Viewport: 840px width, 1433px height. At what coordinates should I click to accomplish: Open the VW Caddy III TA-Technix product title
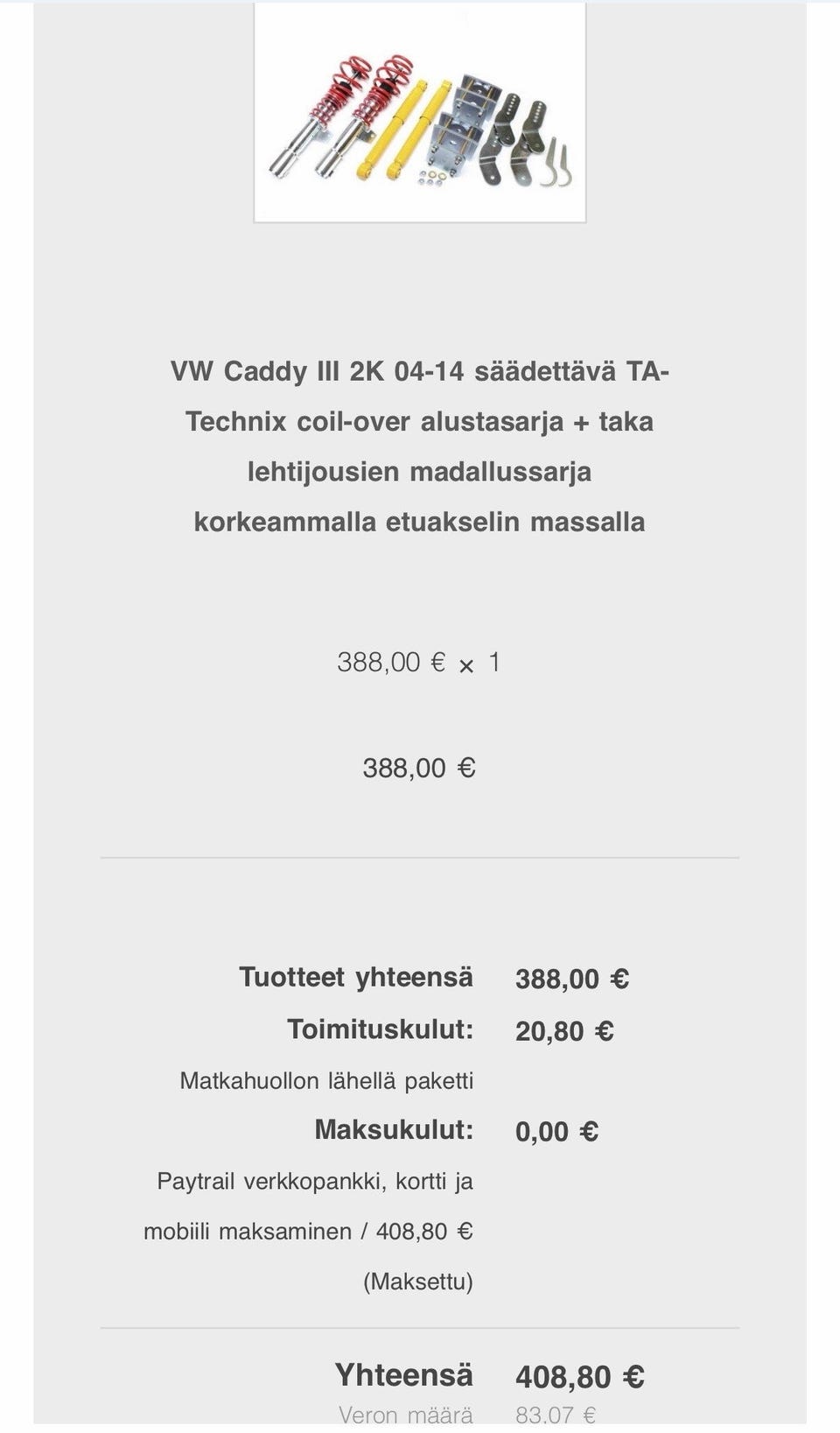[x=420, y=446]
